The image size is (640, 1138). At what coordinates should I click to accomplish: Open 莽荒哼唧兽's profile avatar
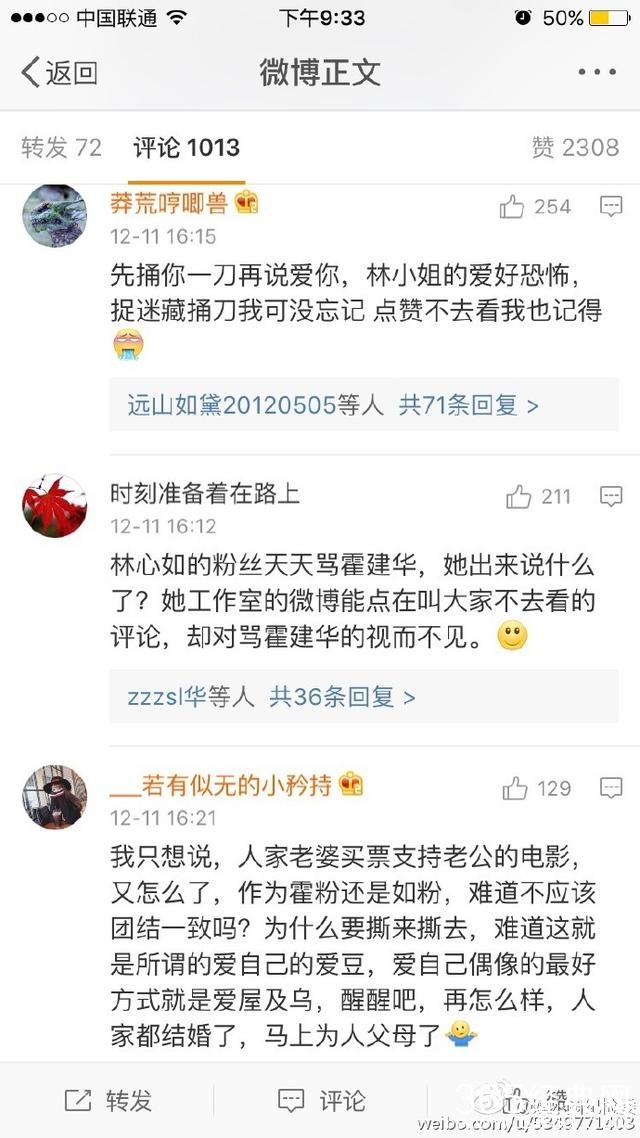click(55, 215)
